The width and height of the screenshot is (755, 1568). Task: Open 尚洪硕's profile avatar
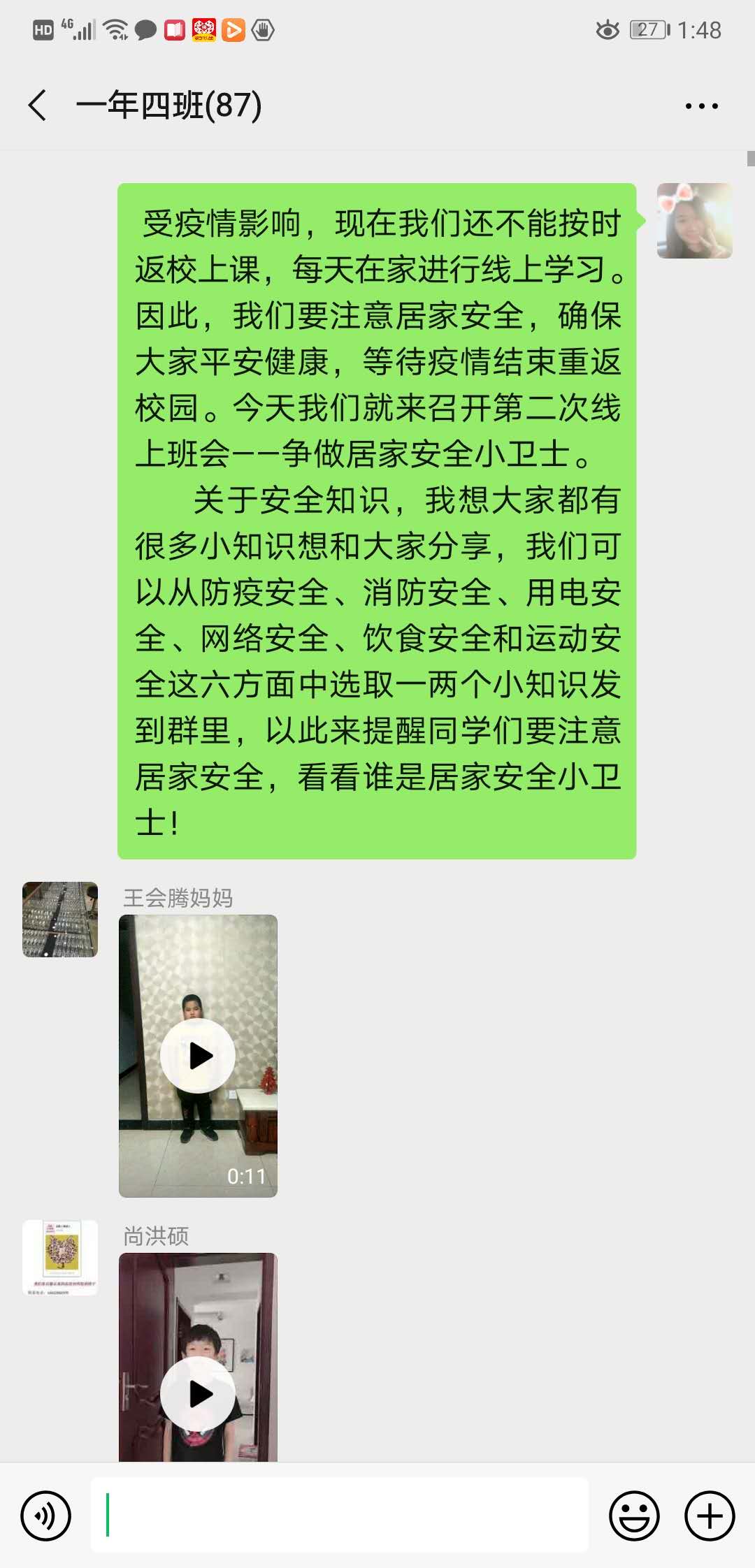(60, 1257)
